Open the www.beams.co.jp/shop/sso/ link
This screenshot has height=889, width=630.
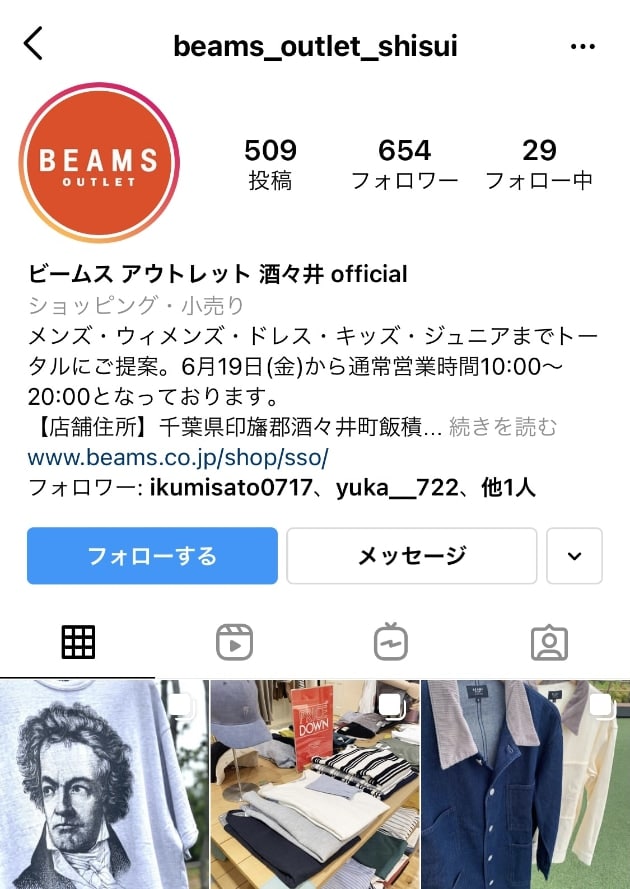click(178, 458)
